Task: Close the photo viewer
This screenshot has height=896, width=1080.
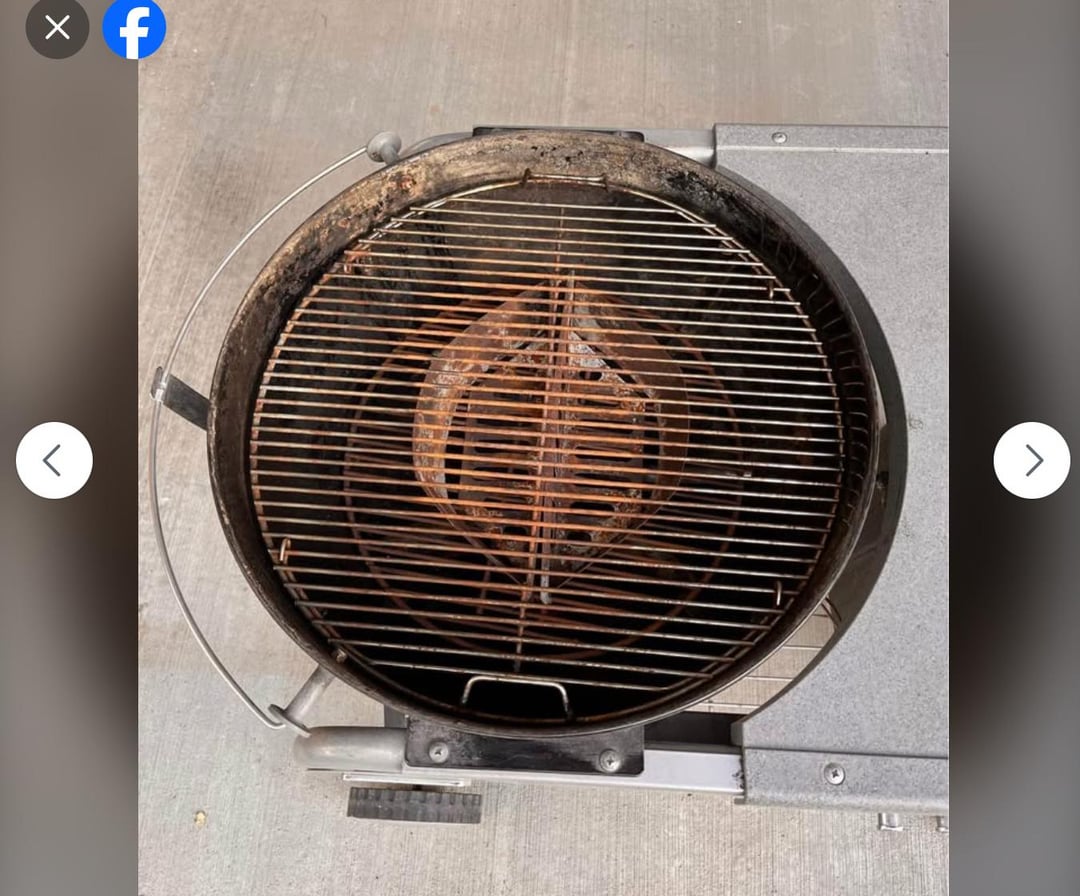Action: [57, 27]
